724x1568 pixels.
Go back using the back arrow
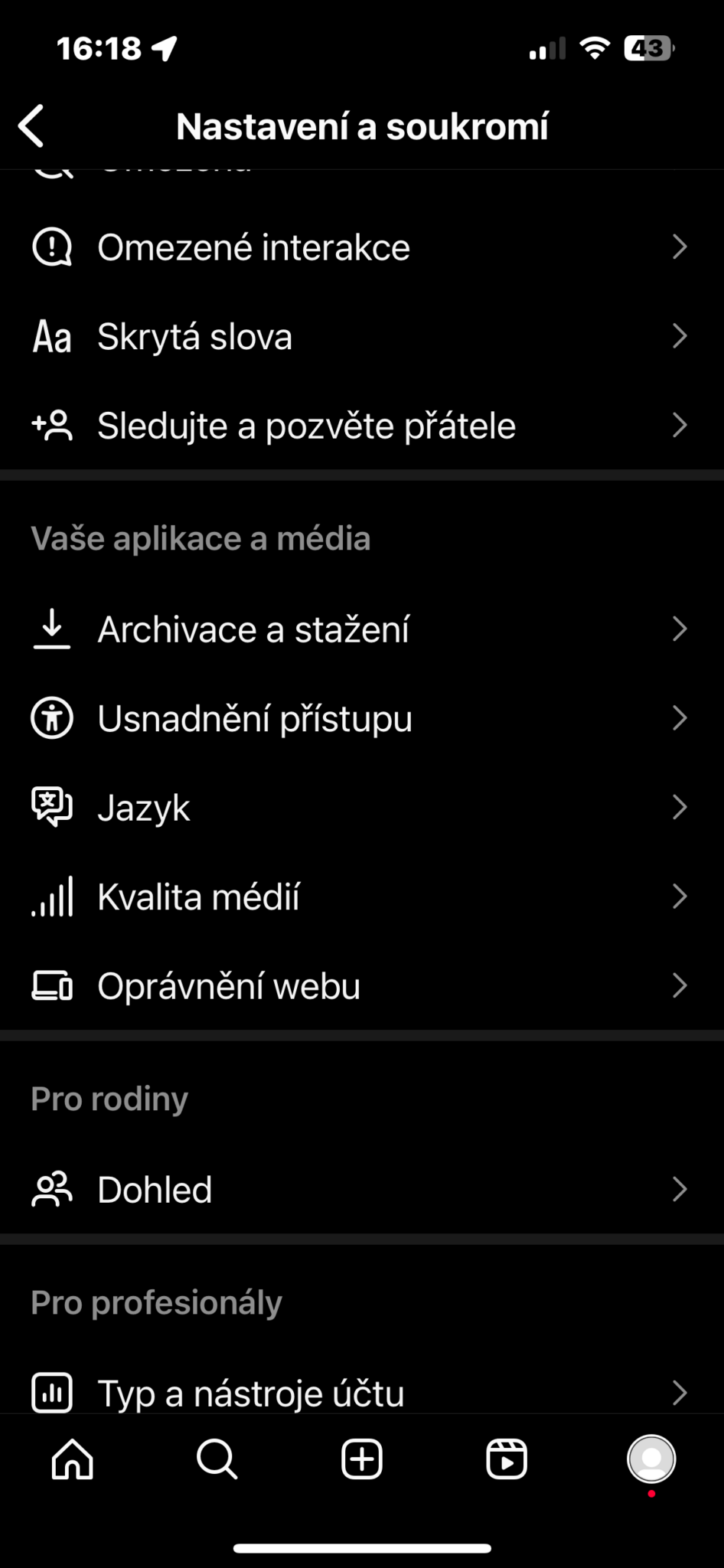(x=32, y=125)
